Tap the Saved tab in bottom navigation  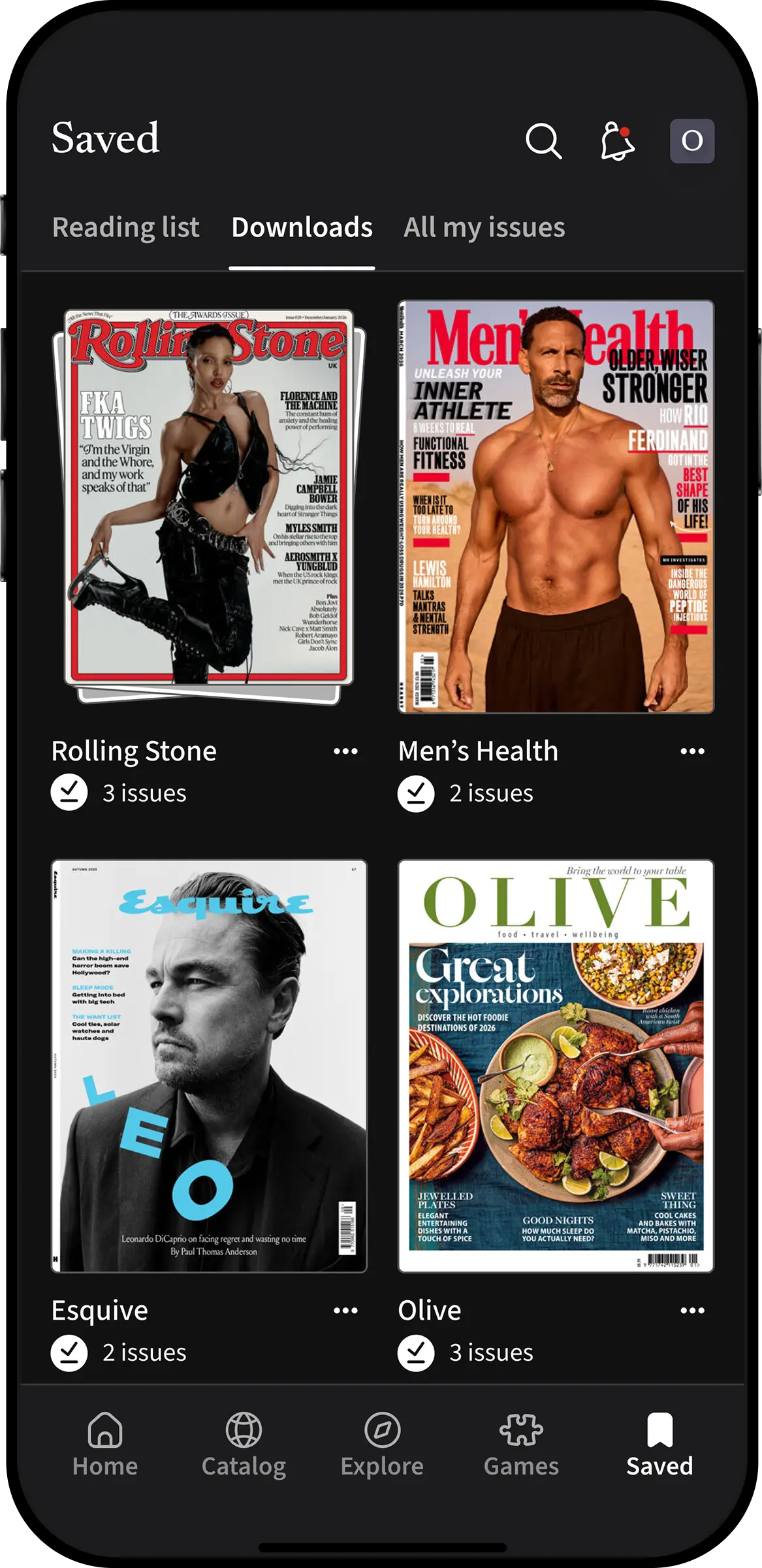pos(659,1445)
